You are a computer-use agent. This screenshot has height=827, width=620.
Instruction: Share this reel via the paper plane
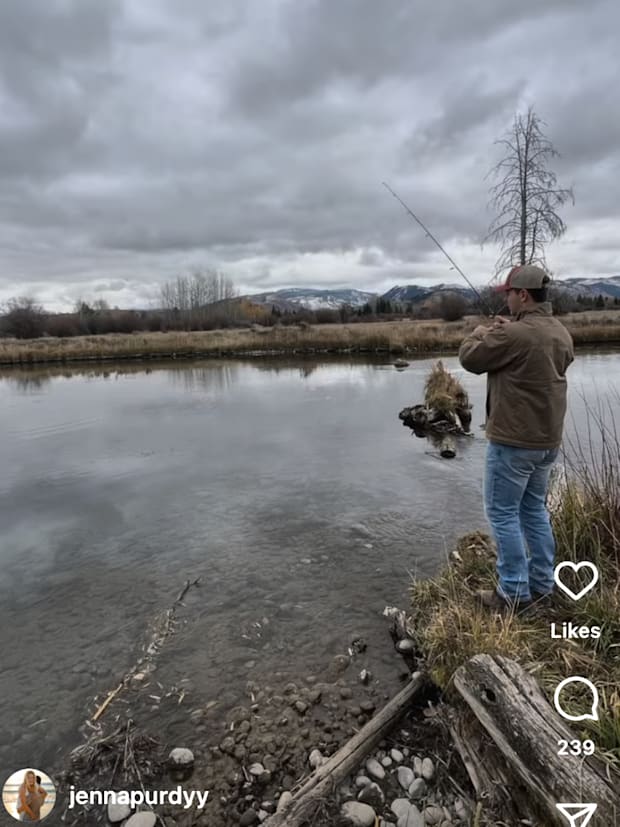pos(576,814)
